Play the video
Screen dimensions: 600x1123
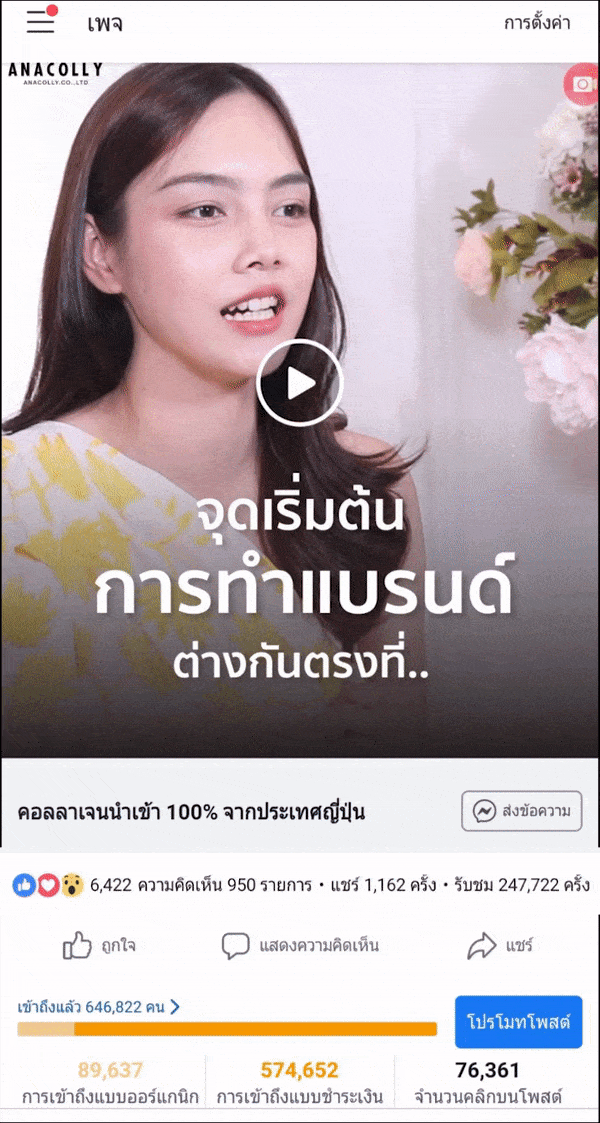click(x=300, y=383)
